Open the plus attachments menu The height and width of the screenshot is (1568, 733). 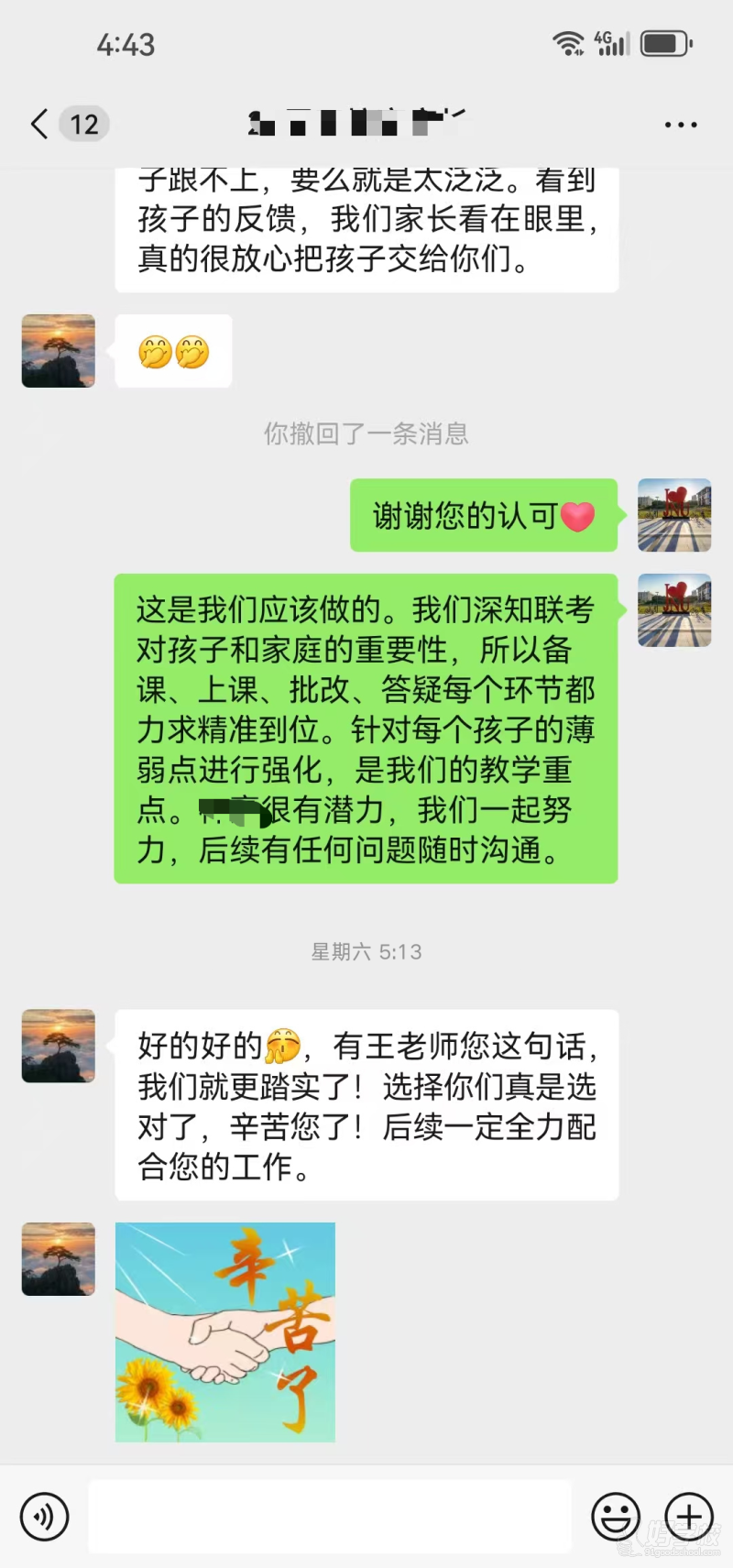coord(689,1517)
